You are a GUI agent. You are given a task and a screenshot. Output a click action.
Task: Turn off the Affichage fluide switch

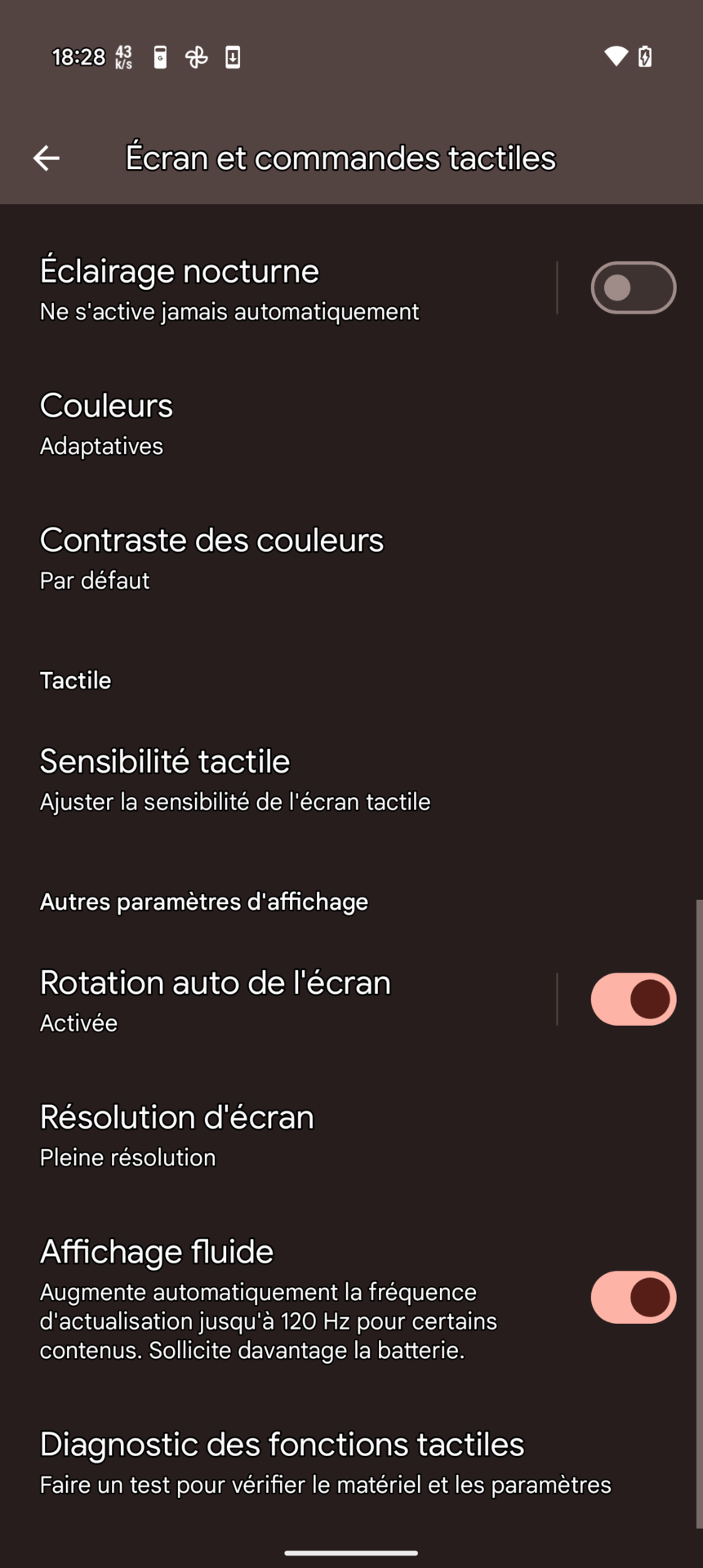point(633,1297)
